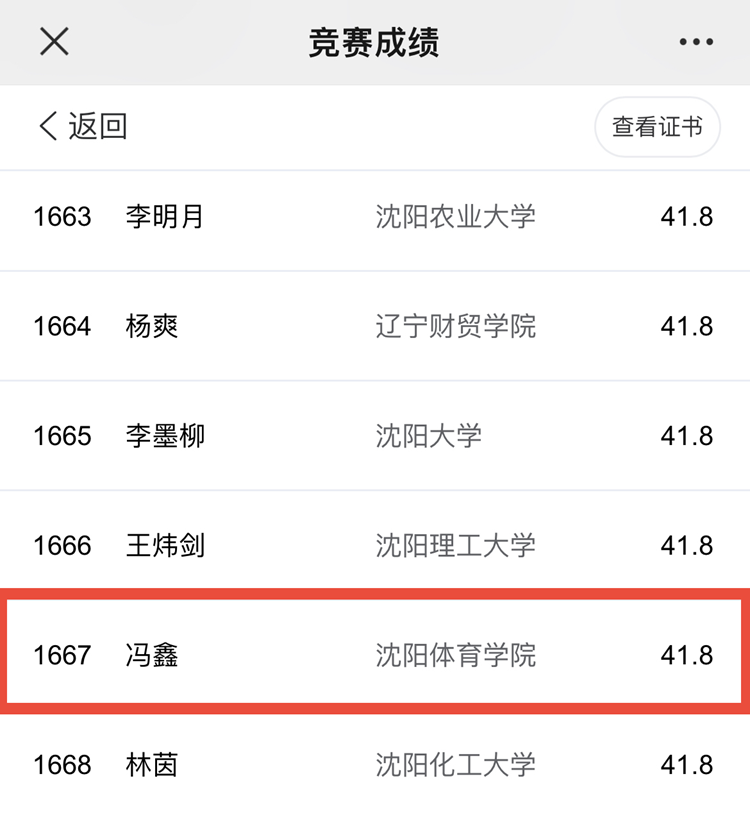Open the three-dot overflow menu

tap(696, 42)
